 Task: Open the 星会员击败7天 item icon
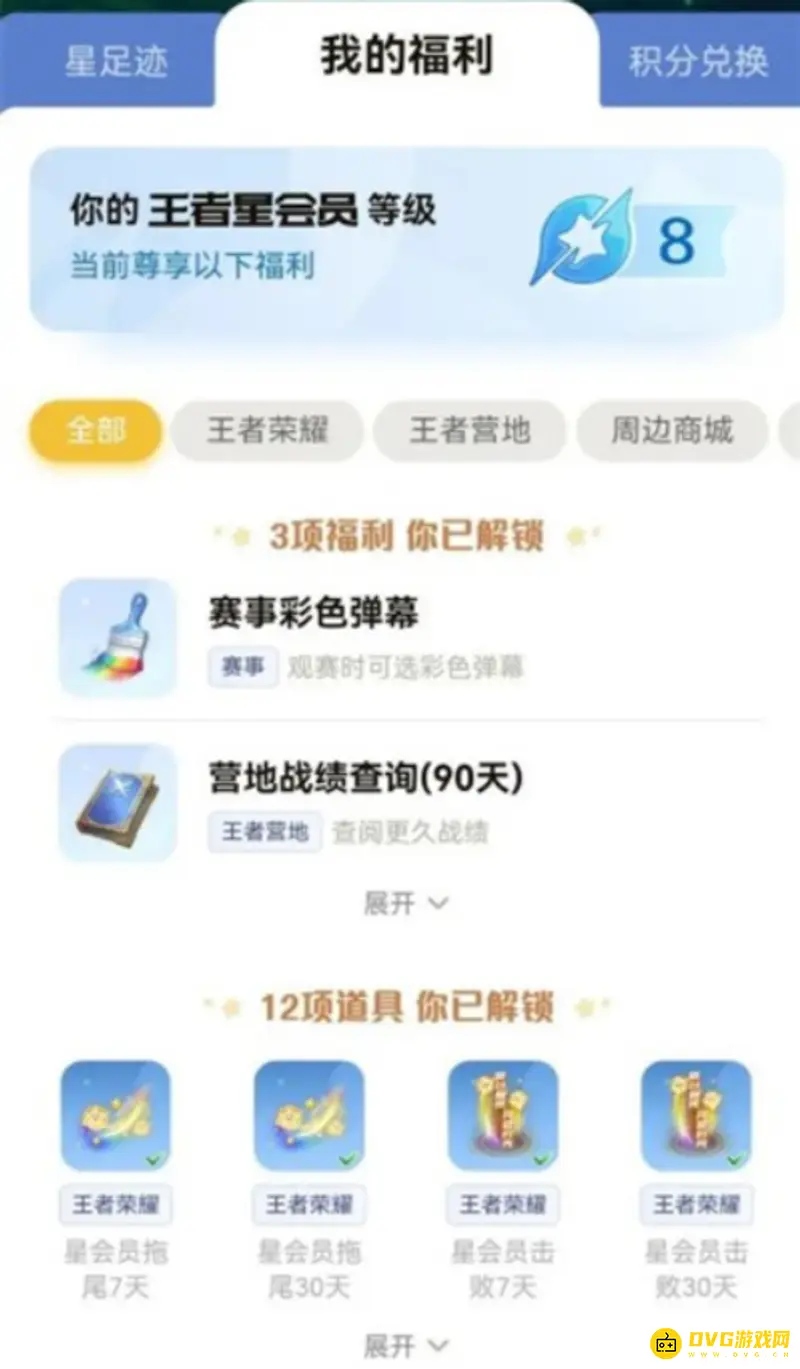[x=502, y=1117]
